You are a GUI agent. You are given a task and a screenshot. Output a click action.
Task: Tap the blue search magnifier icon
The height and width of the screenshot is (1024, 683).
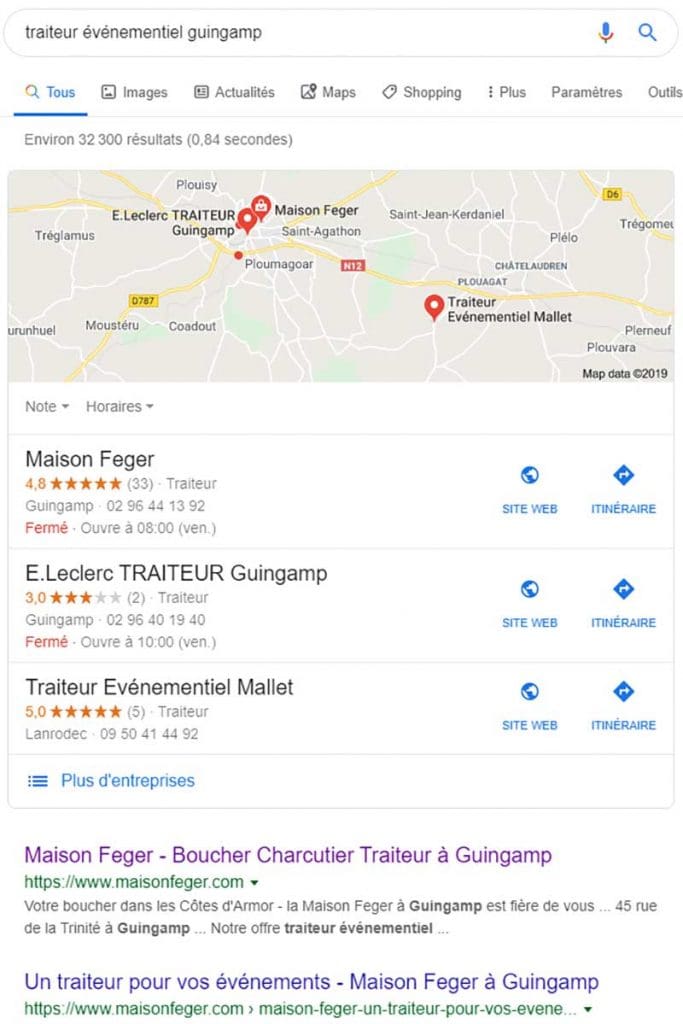(x=648, y=32)
